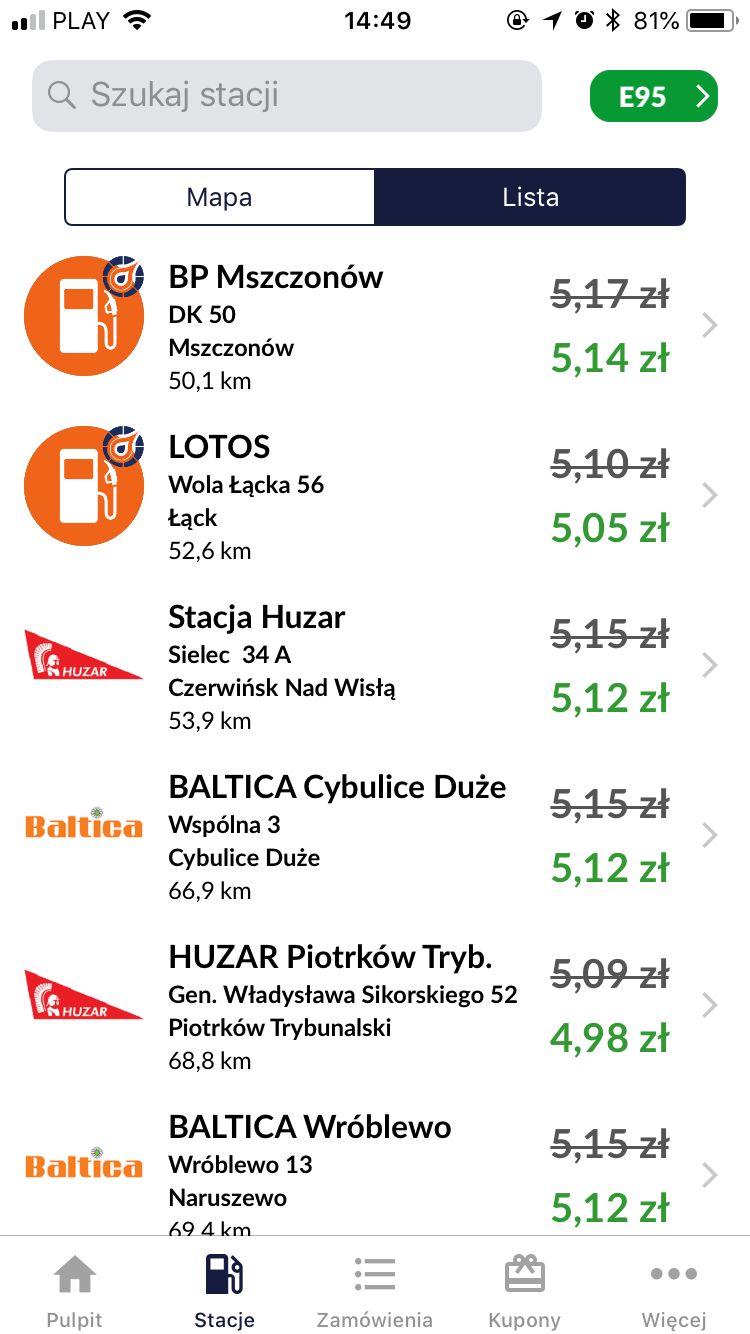
Task: Open the Kupony tab
Action: [525, 1290]
